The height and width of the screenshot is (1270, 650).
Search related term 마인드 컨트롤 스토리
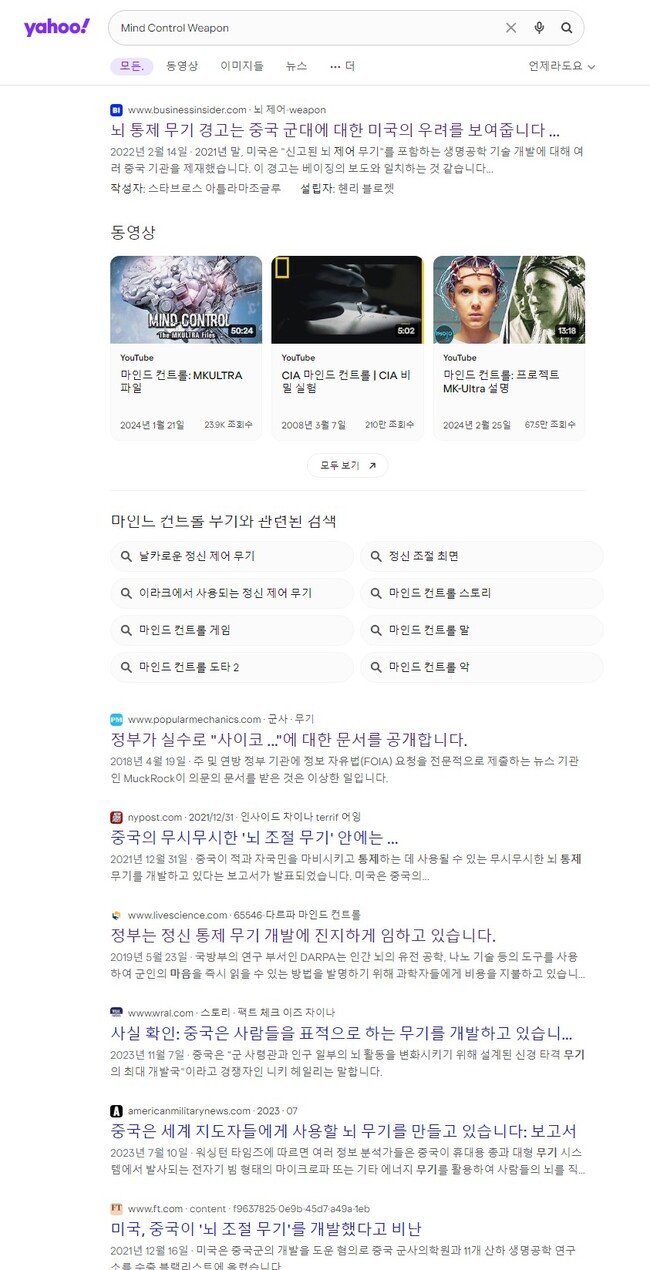click(482, 593)
